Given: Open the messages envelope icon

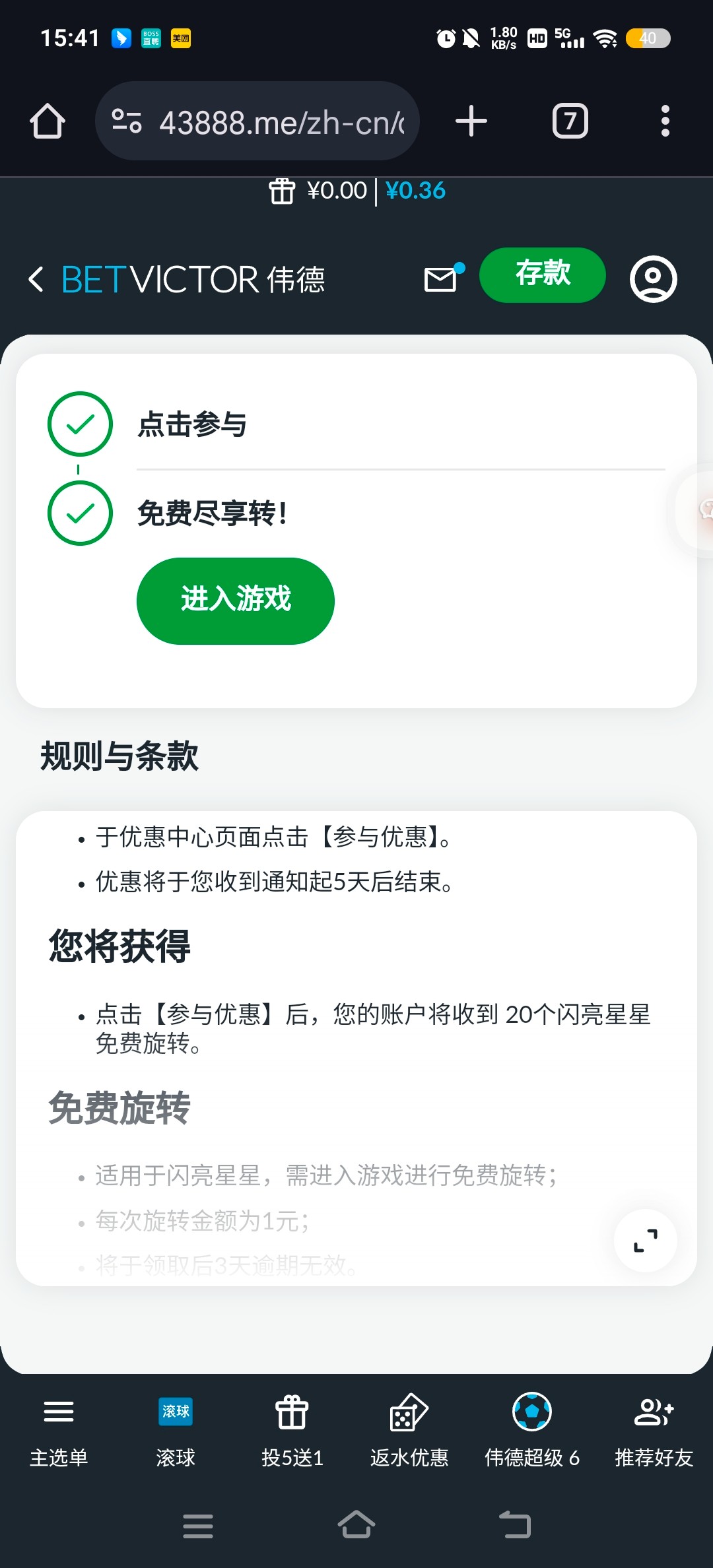Looking at the screenshot, I should [441, 279].
